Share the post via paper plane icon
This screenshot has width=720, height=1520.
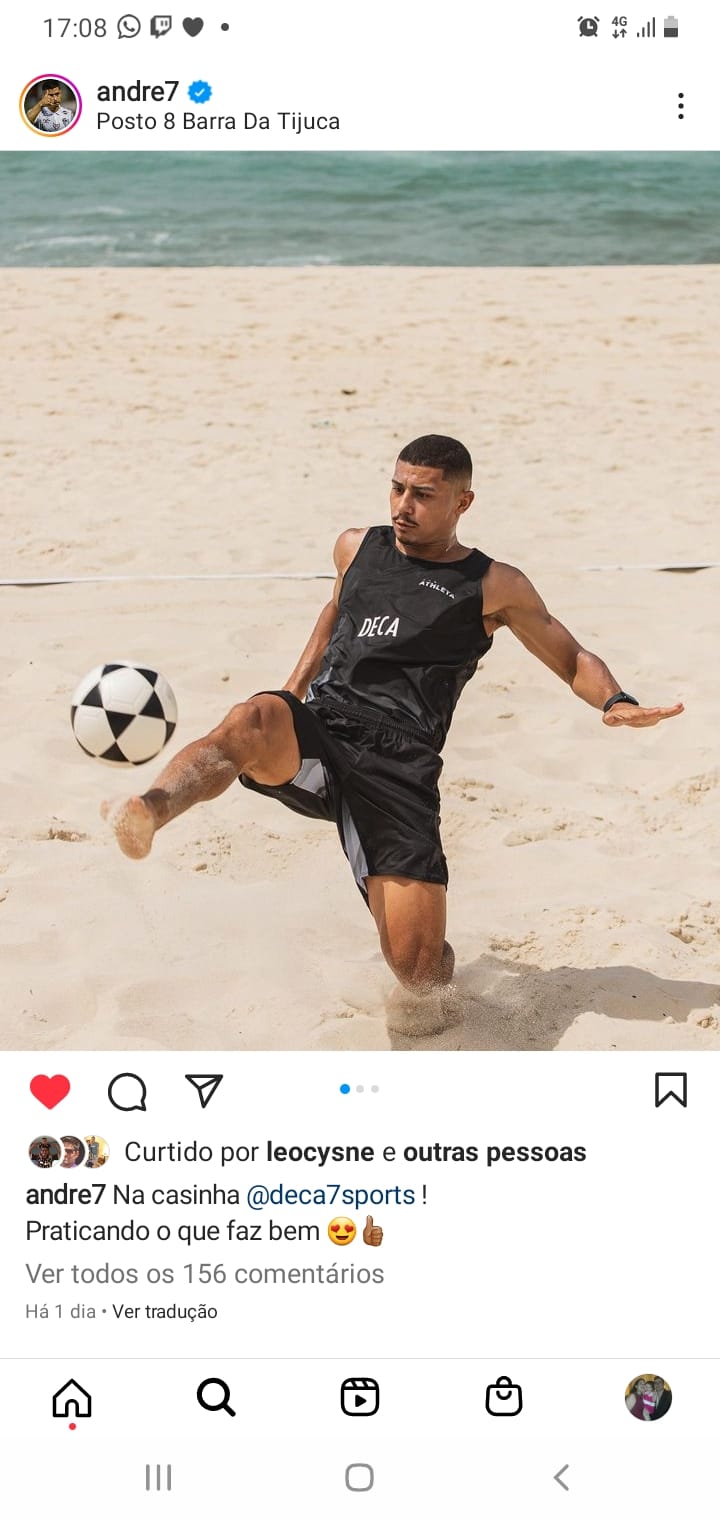coord(204,1090)
